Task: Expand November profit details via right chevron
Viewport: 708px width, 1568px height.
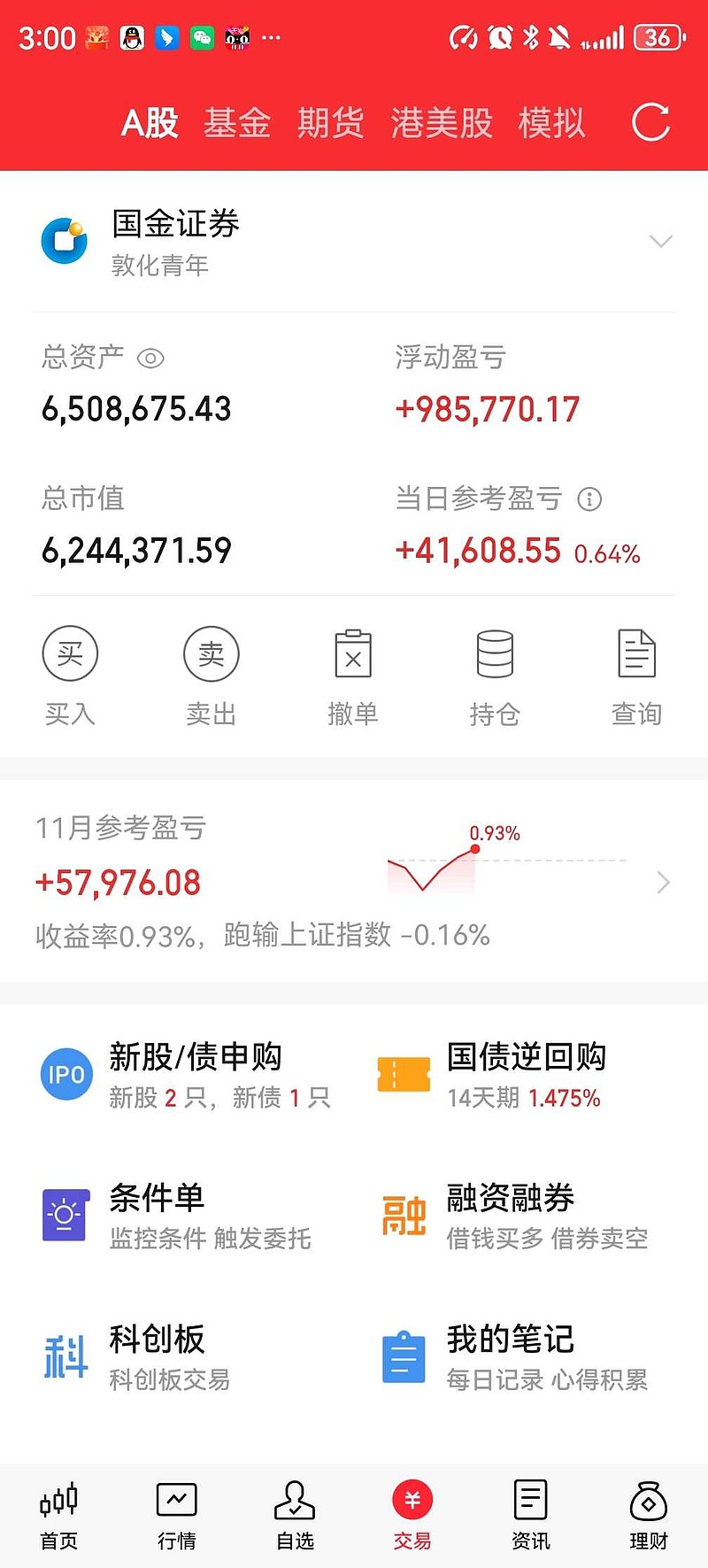Action: (663, 883)
